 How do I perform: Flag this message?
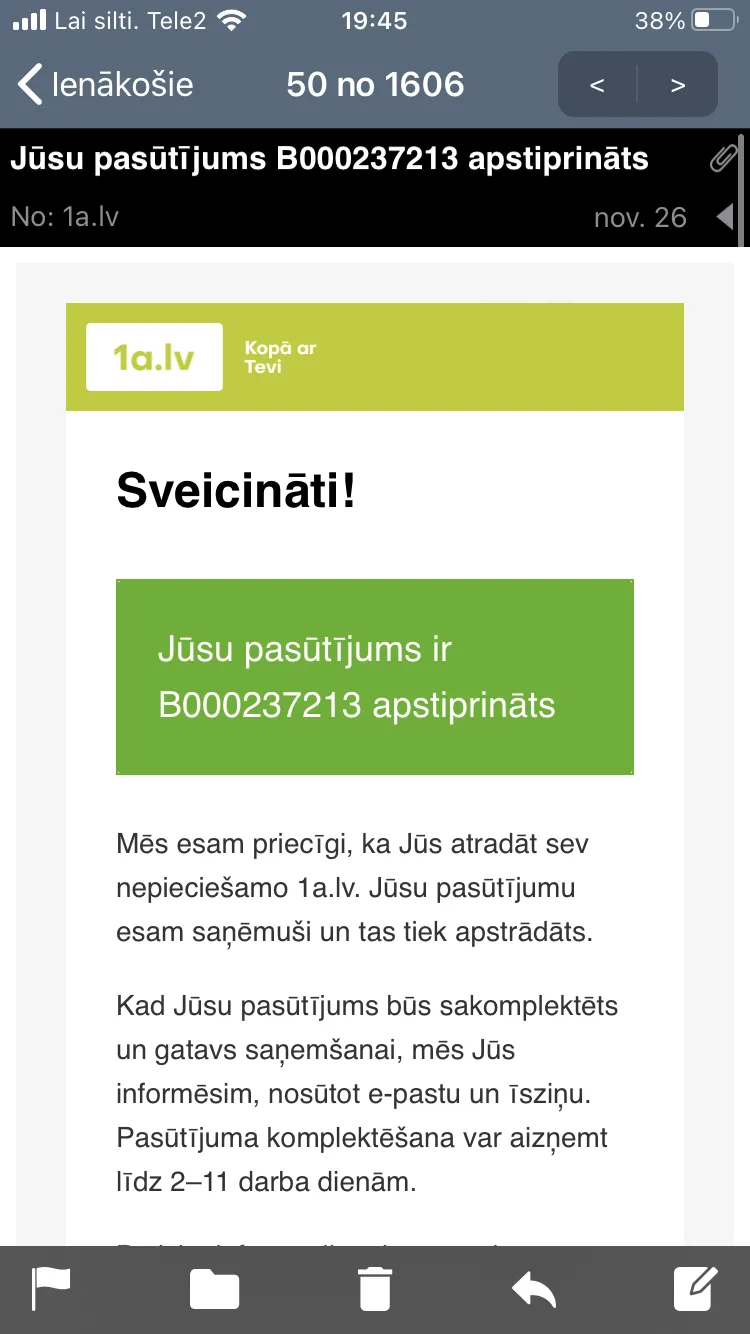point(51,1289)
